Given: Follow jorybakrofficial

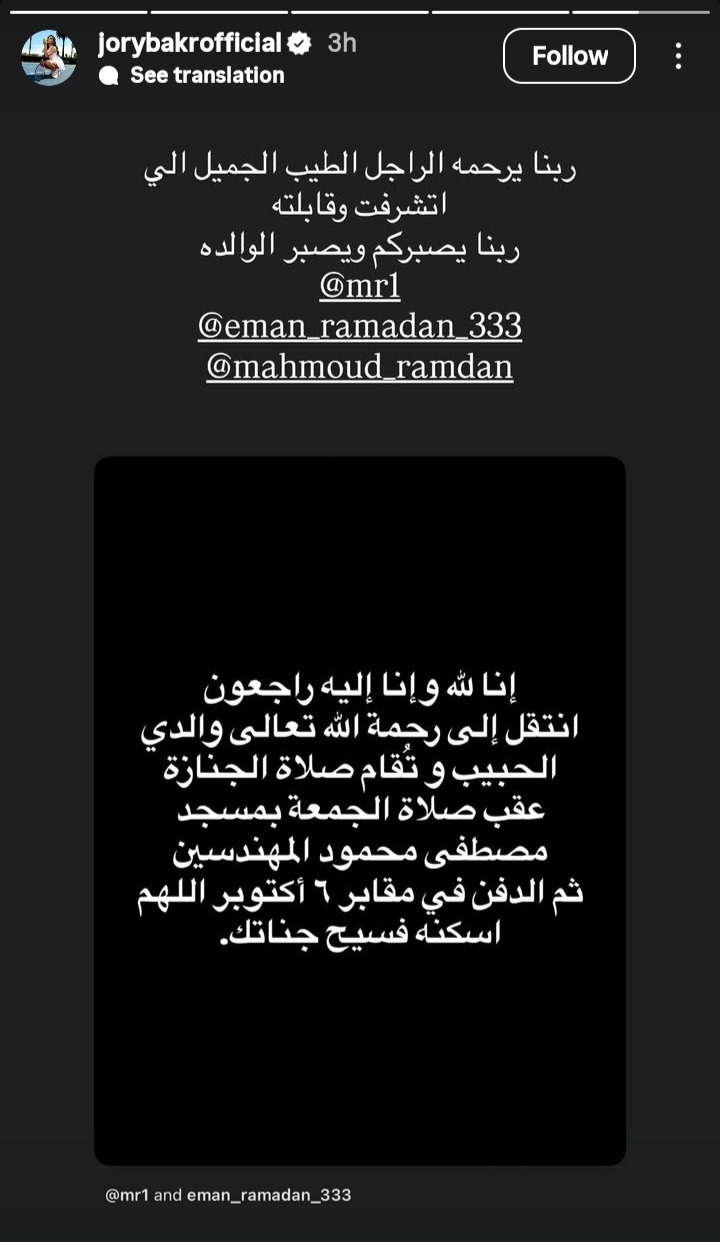Looking at the screenshot, I should (x=569, y=56).
